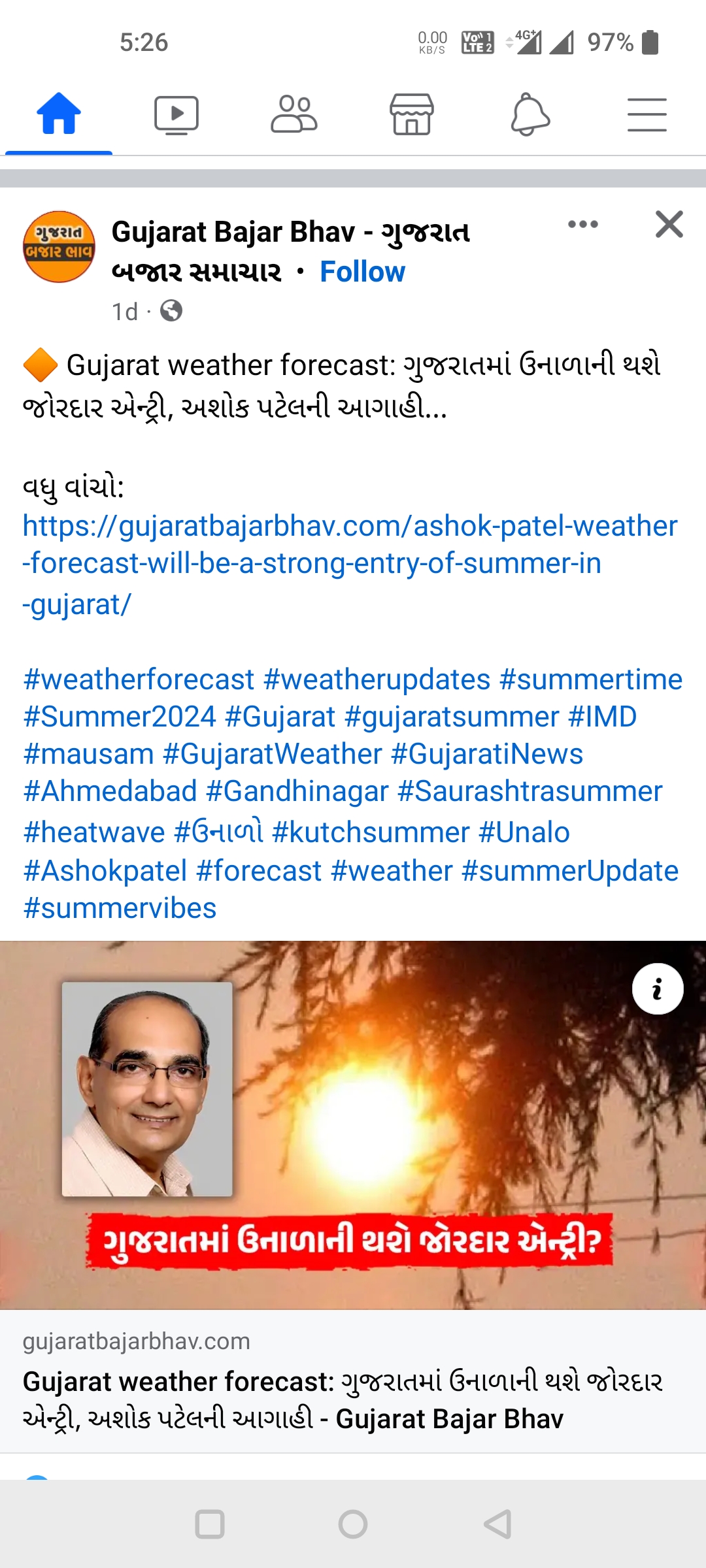Select the #heatwave hashtag
The image size is (706, 1568).
[94, 832]
